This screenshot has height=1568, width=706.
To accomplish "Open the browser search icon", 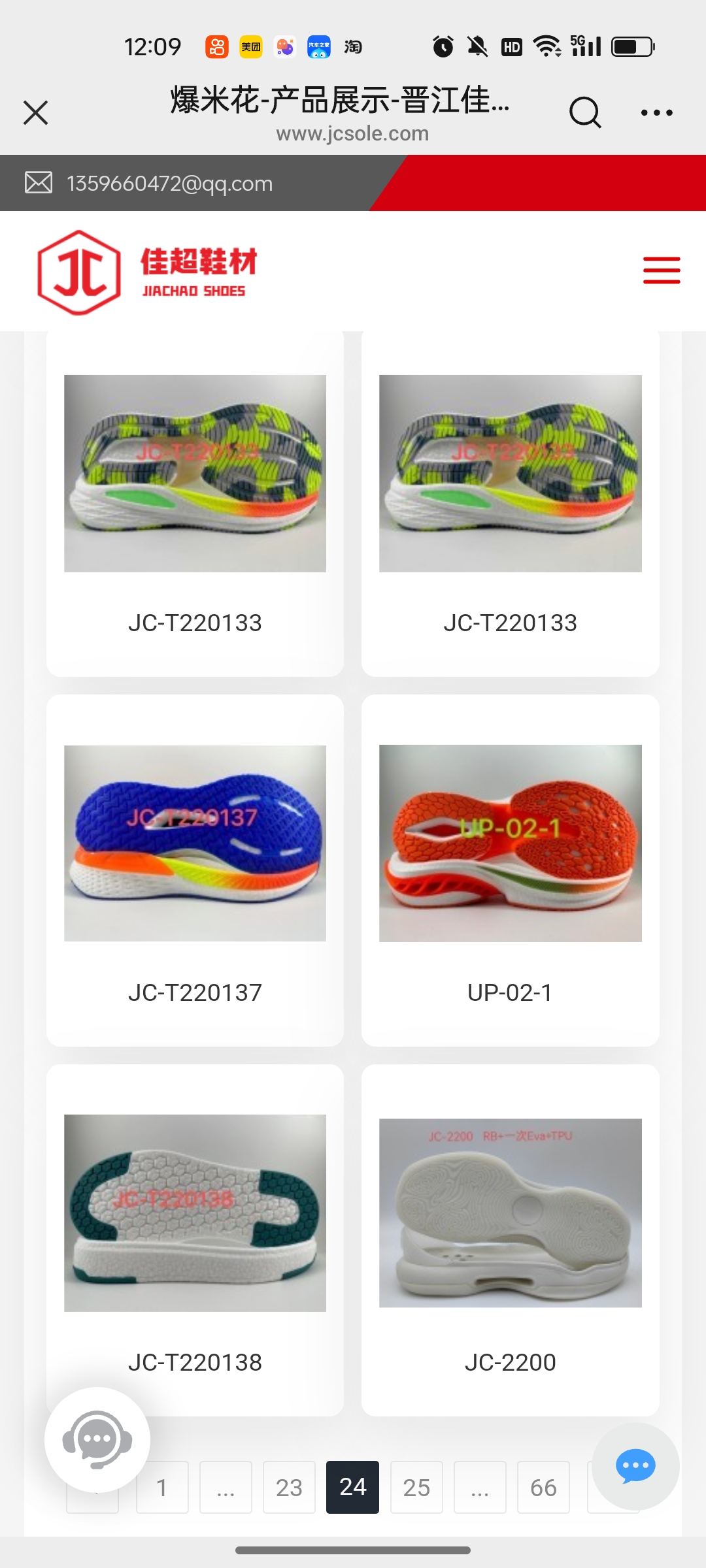I will click(x=584, y=112).
